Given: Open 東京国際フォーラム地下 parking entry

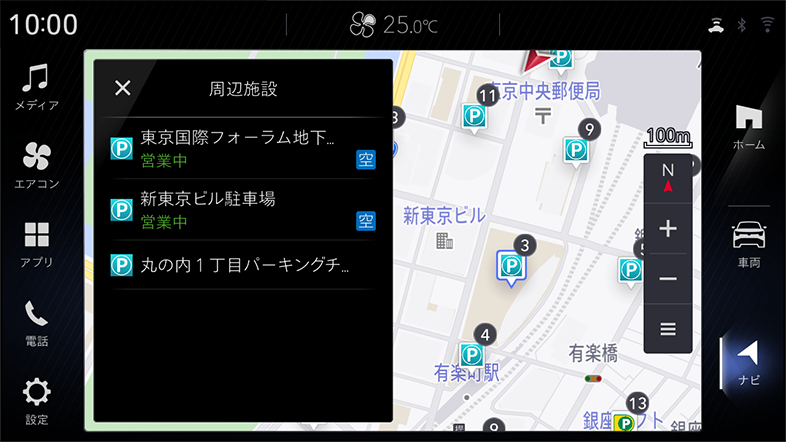Looking at the screenshot, I should [x=242, y=148].
